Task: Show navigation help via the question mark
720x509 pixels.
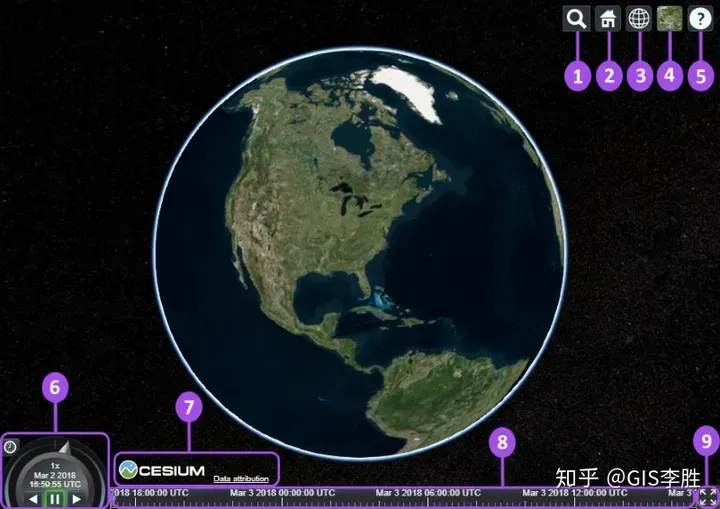Action: pos(701,19)
